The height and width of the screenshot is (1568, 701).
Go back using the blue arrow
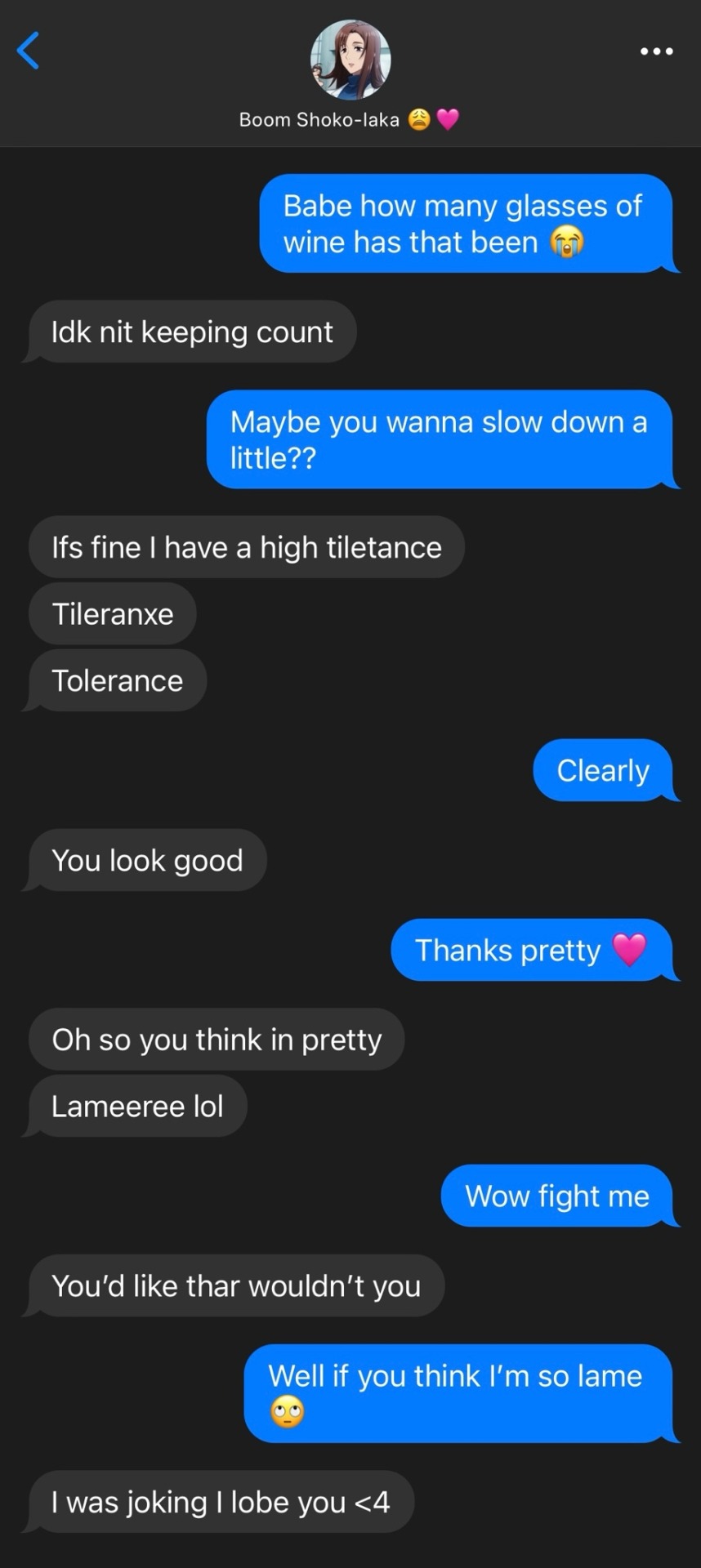tap(29, 51)
